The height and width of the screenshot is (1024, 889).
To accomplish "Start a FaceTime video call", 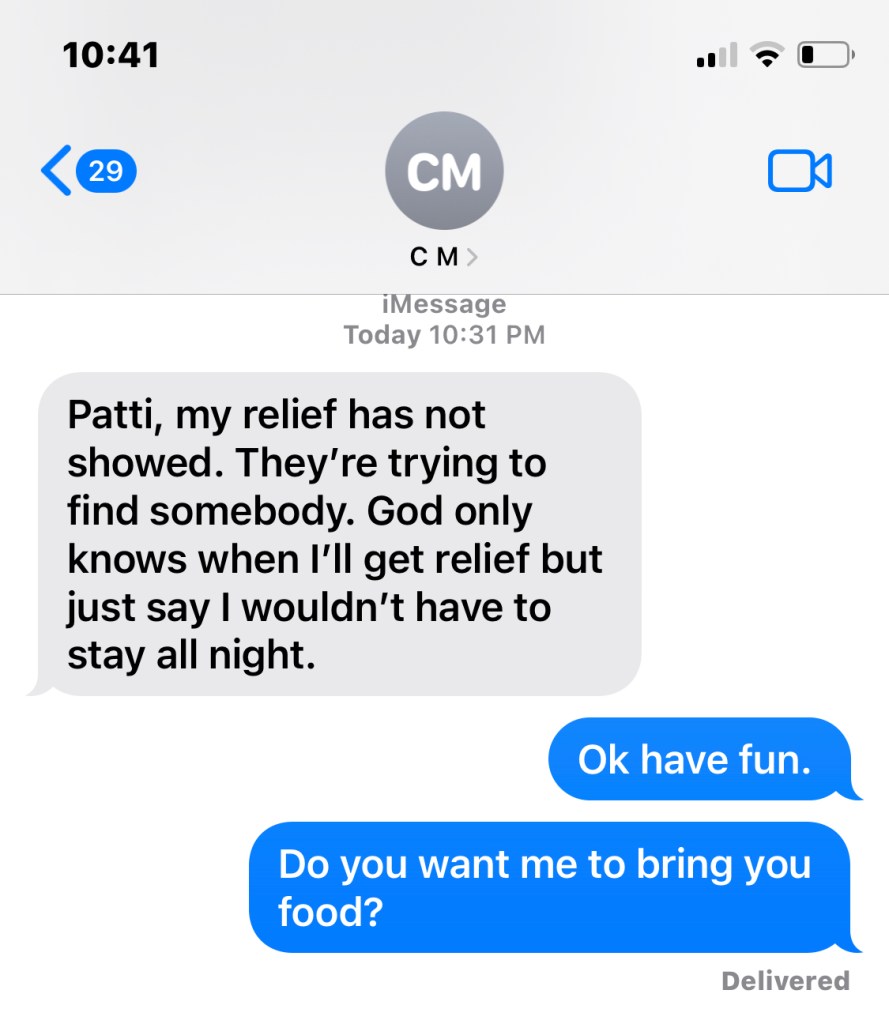I will pos(798,171).
